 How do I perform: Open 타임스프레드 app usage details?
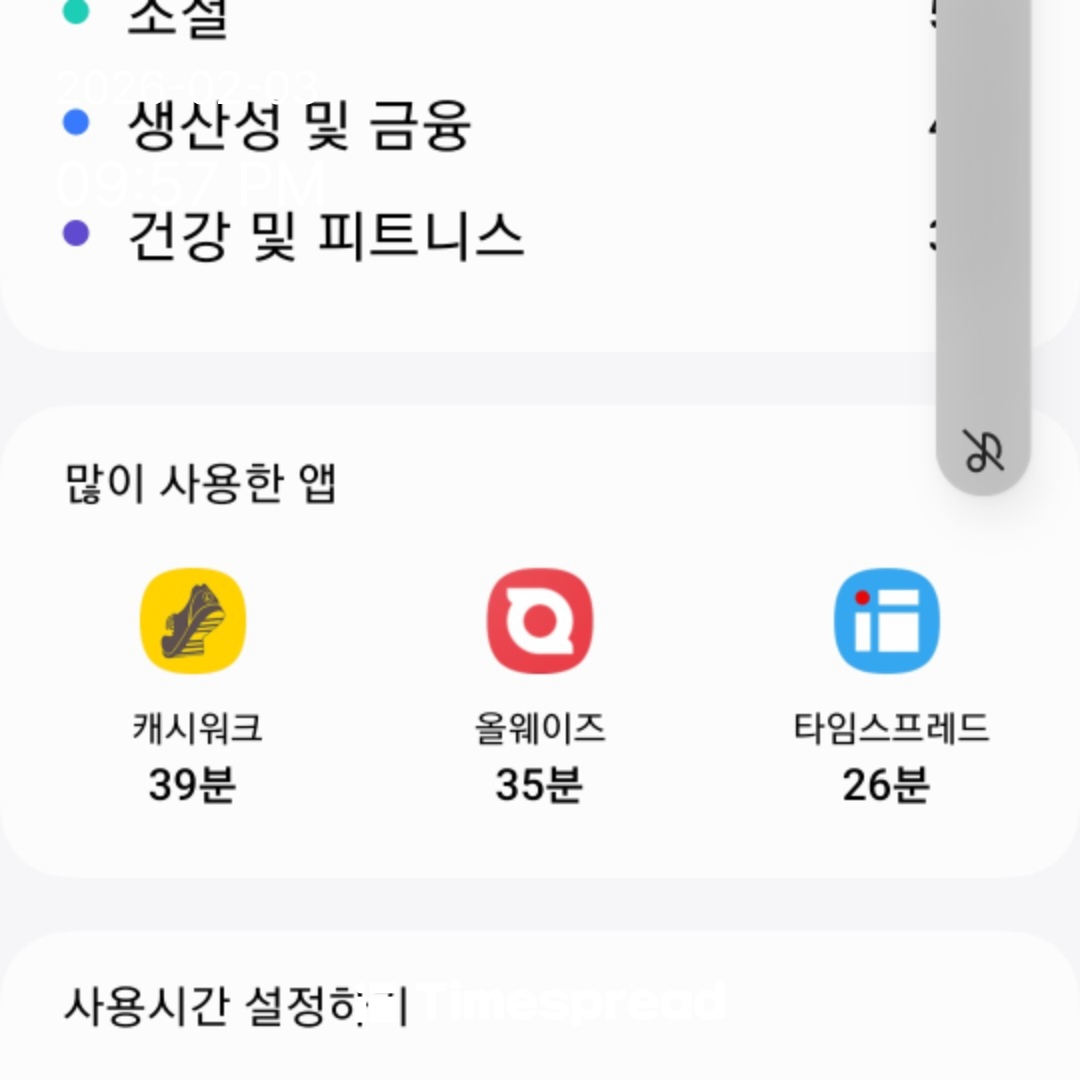[x=886, y=622]
